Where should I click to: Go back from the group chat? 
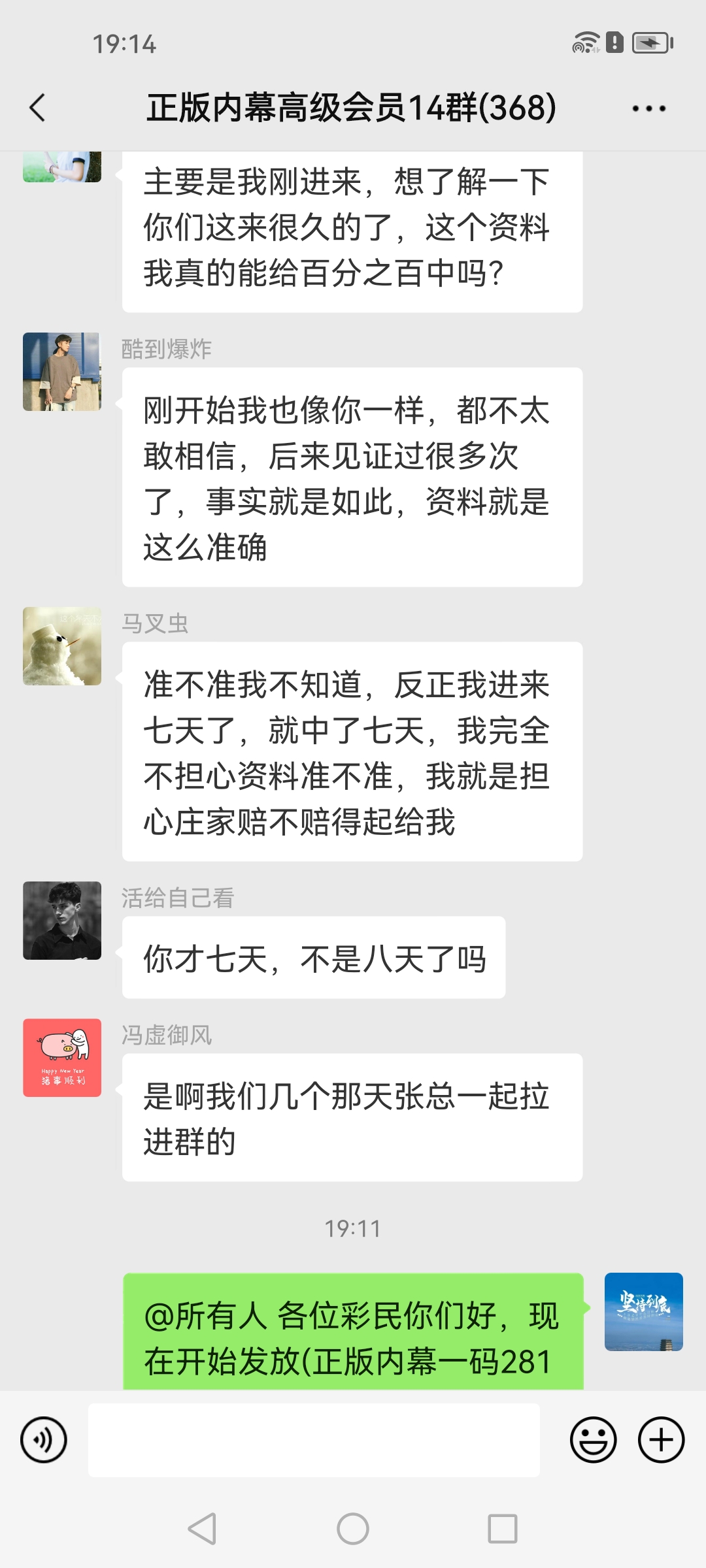(x=38, y=108)
